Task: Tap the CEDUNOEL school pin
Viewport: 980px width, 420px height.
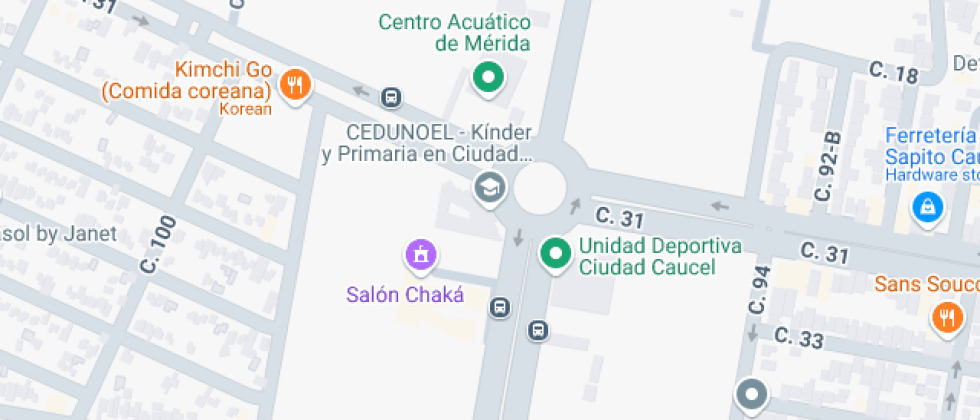Action: pos(489,186)
